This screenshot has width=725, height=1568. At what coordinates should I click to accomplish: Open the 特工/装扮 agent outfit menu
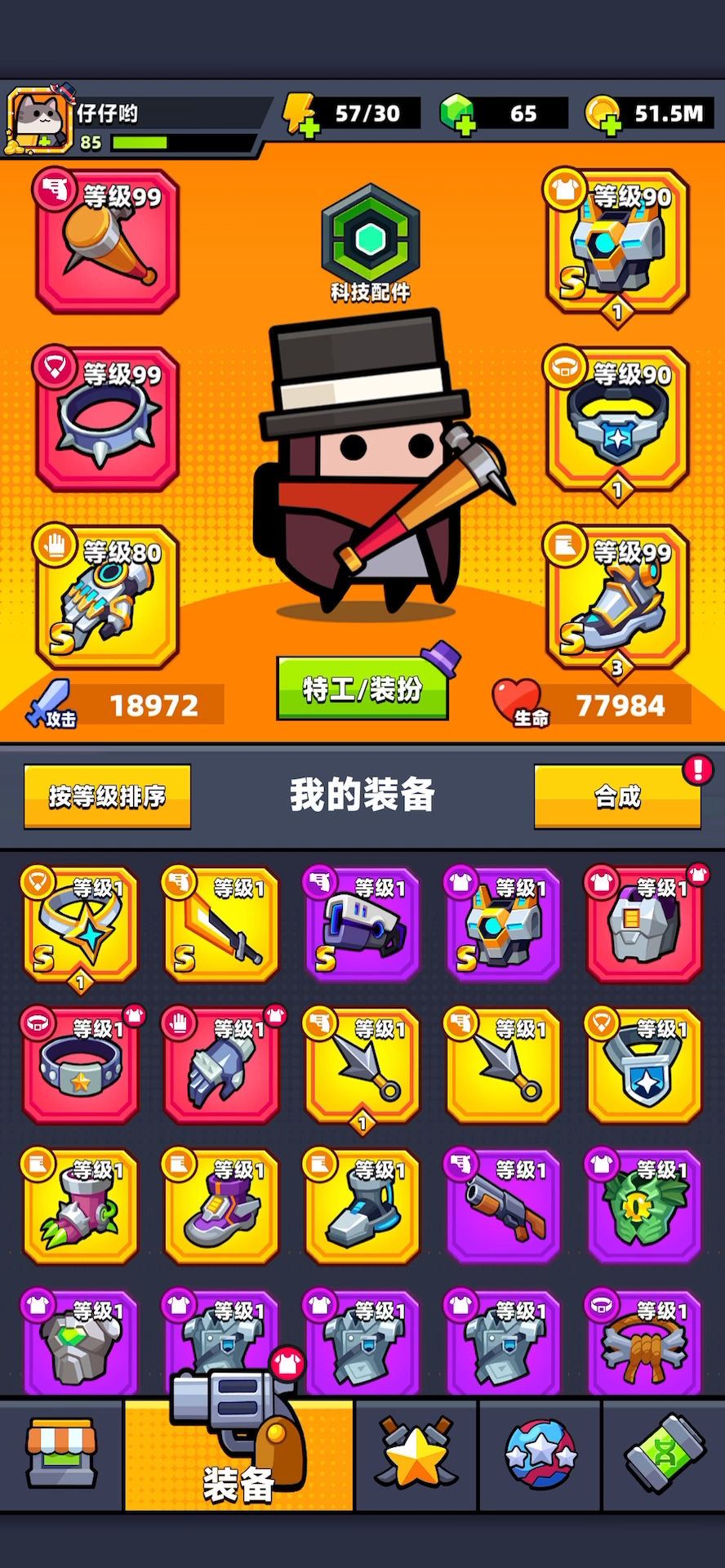(x=362, y=688)
